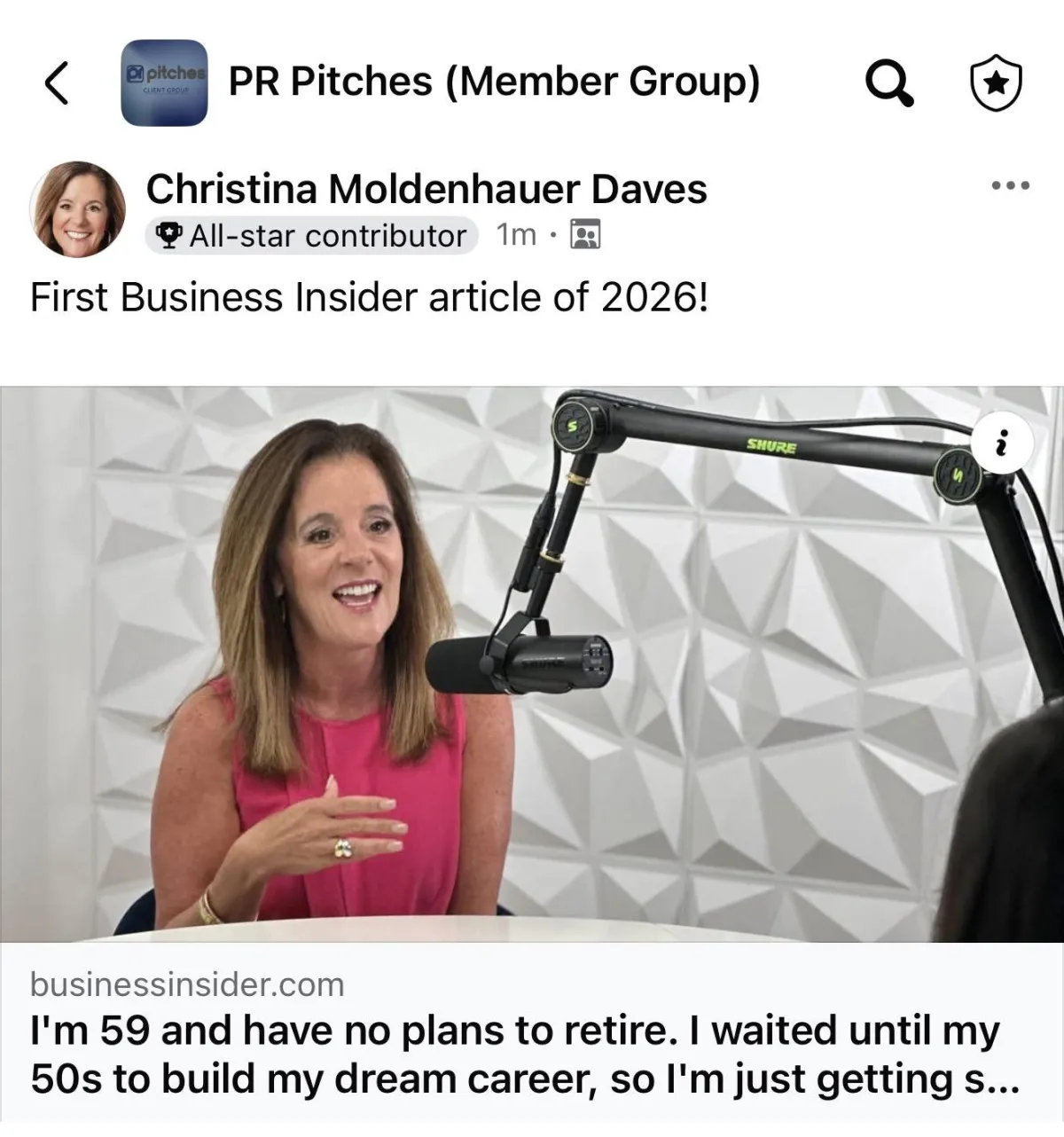Open the PR Pitches (Member Group) title

pyautogui.click(x=494, y=82)
